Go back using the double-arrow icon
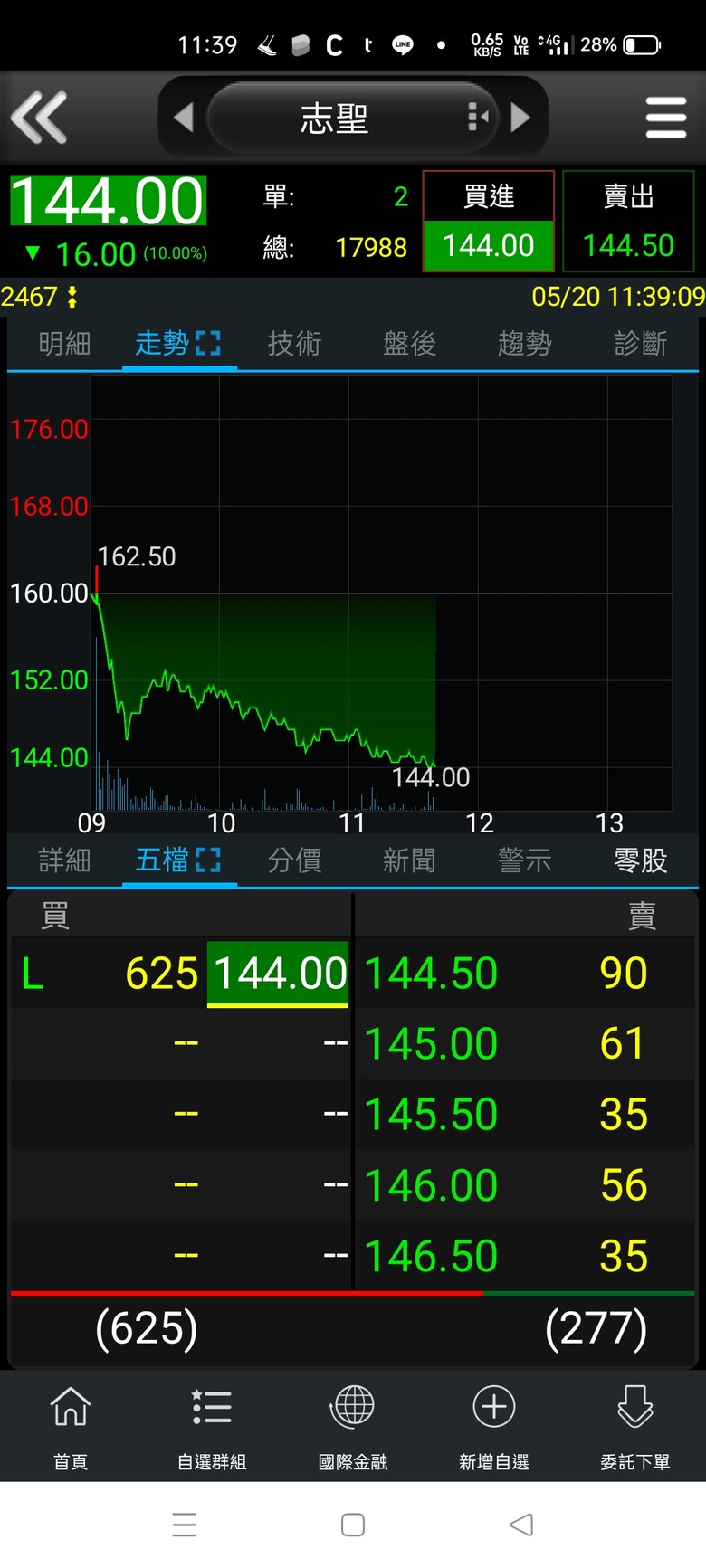The height and width of the screenshot is (1568, 706). click(x=39, y=118)
